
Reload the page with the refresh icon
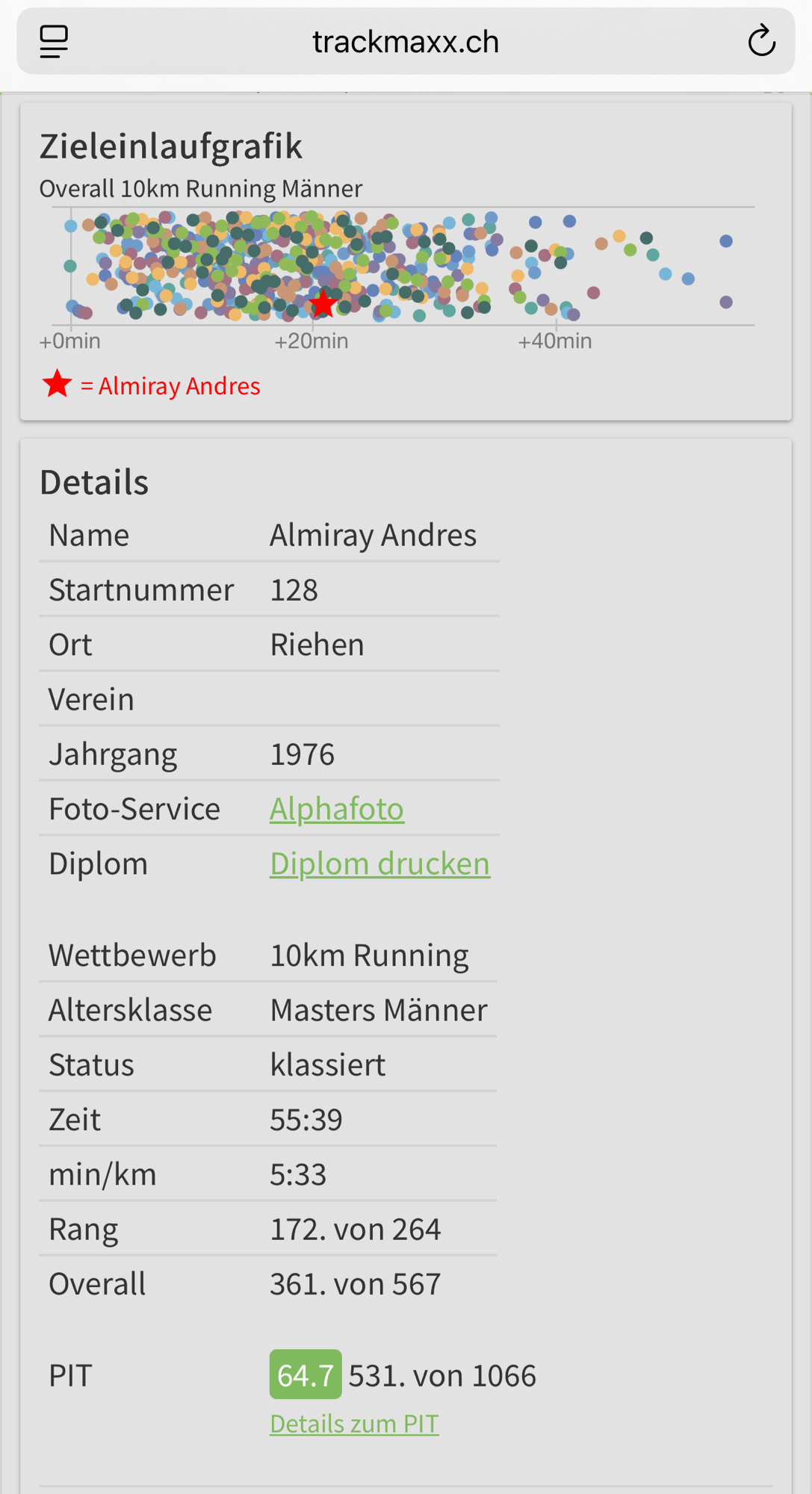(x=761, y=41)
